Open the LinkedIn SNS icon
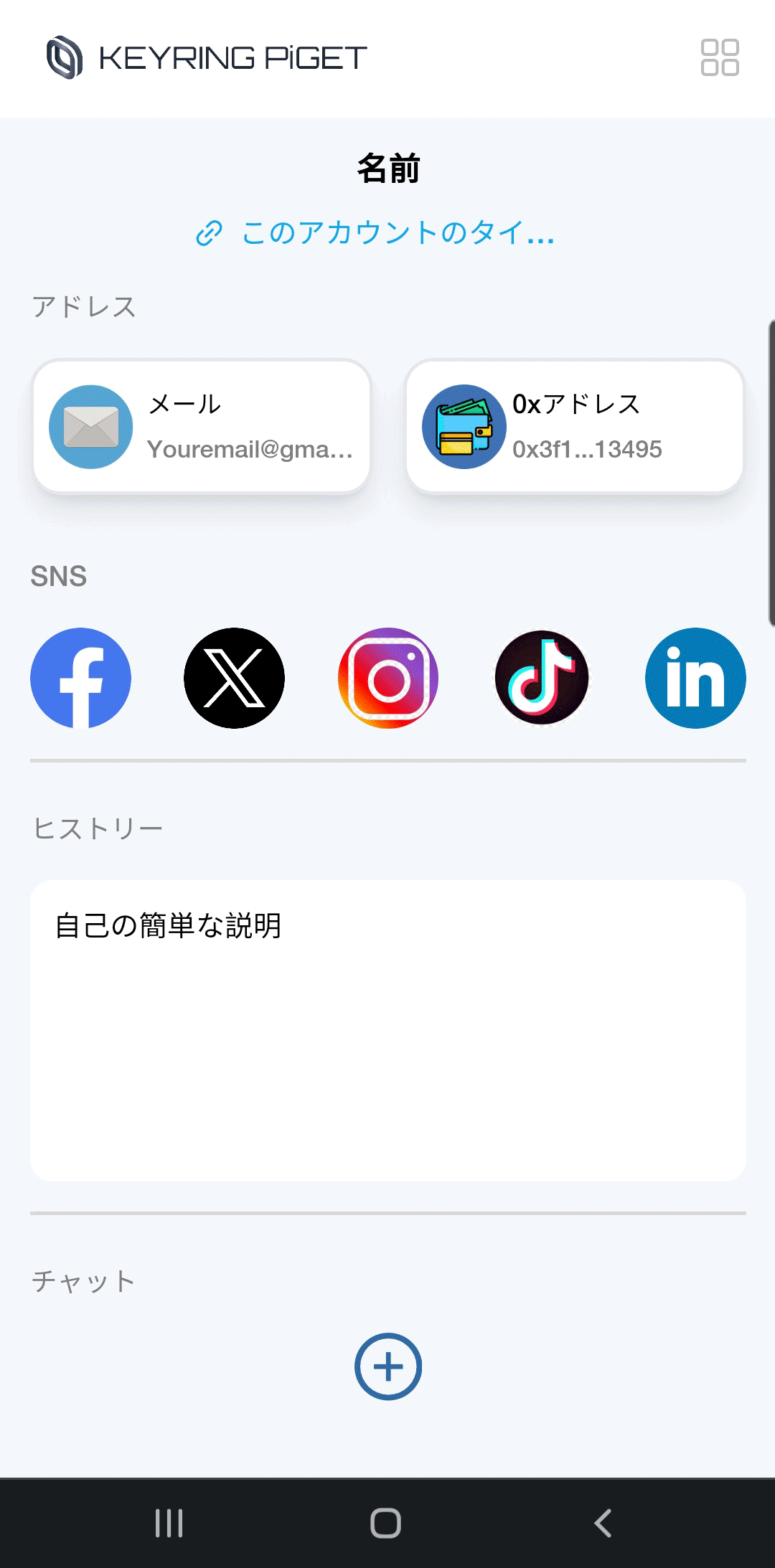The height and width of the screenshot is (1568, 775). 695,678
